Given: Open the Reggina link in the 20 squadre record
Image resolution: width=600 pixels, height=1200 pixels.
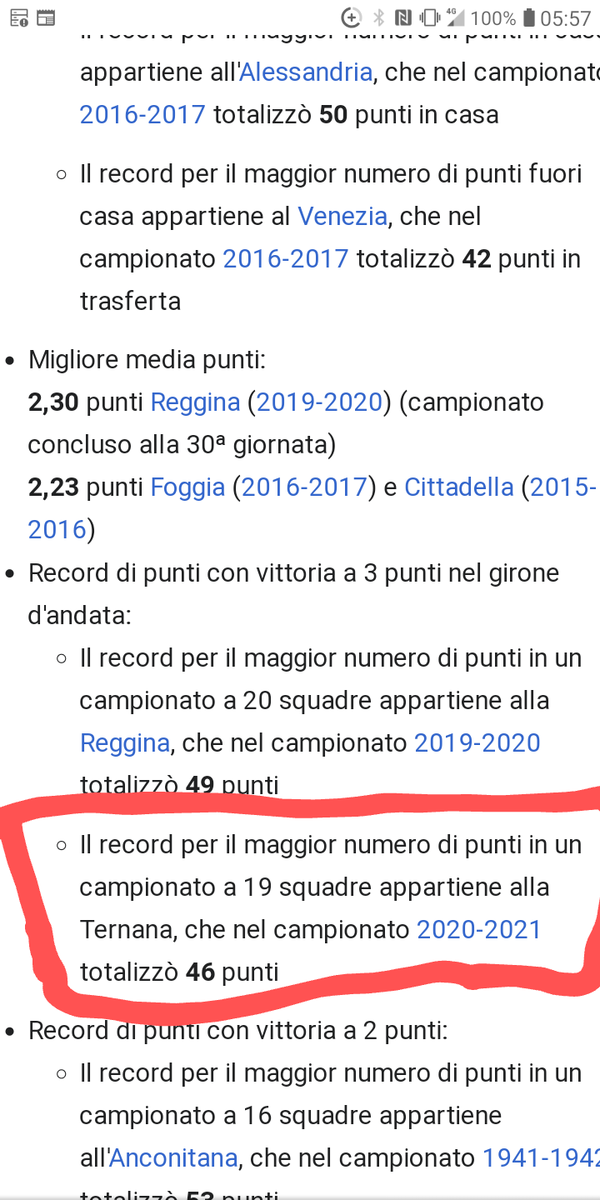Looking at the screenshot, I should coord(125,744).
